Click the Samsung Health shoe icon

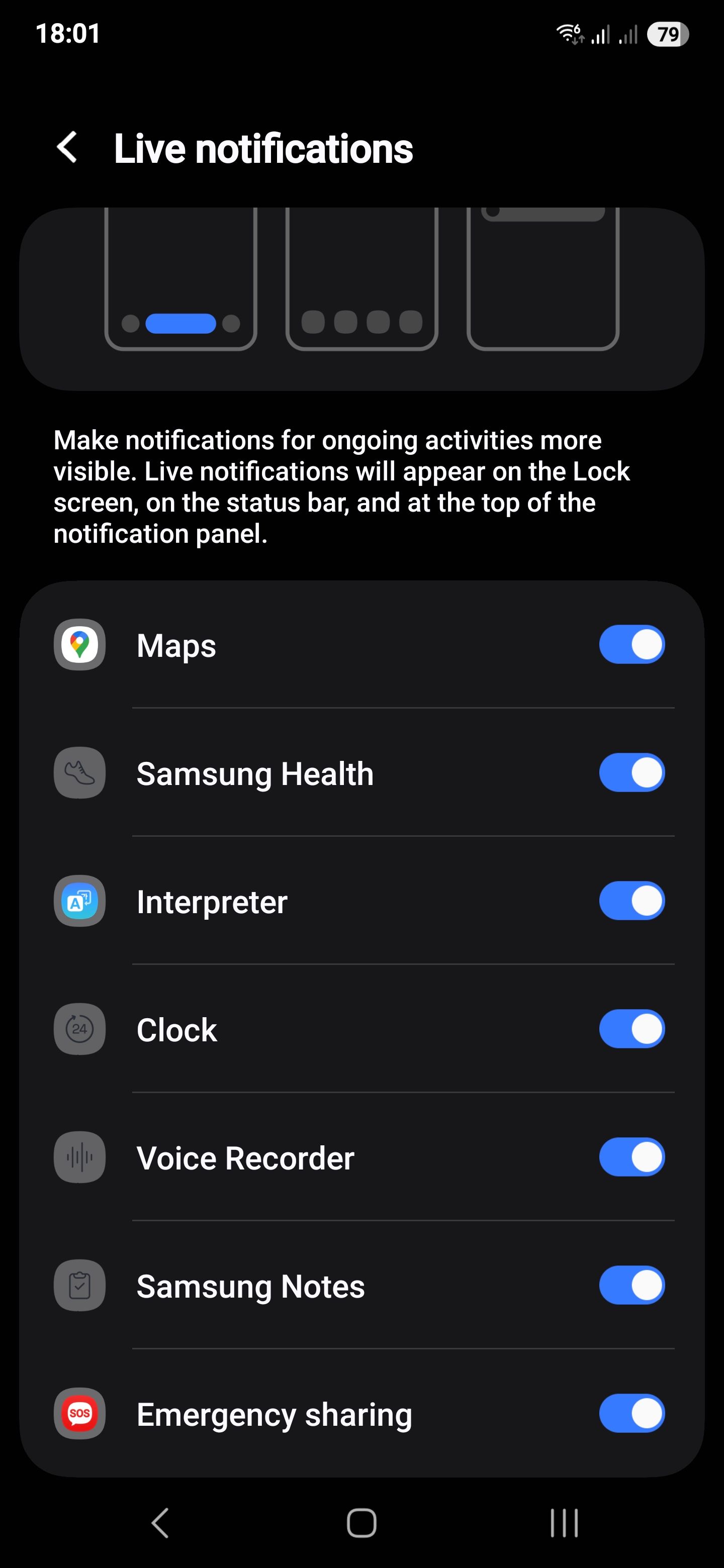(79, 773)
